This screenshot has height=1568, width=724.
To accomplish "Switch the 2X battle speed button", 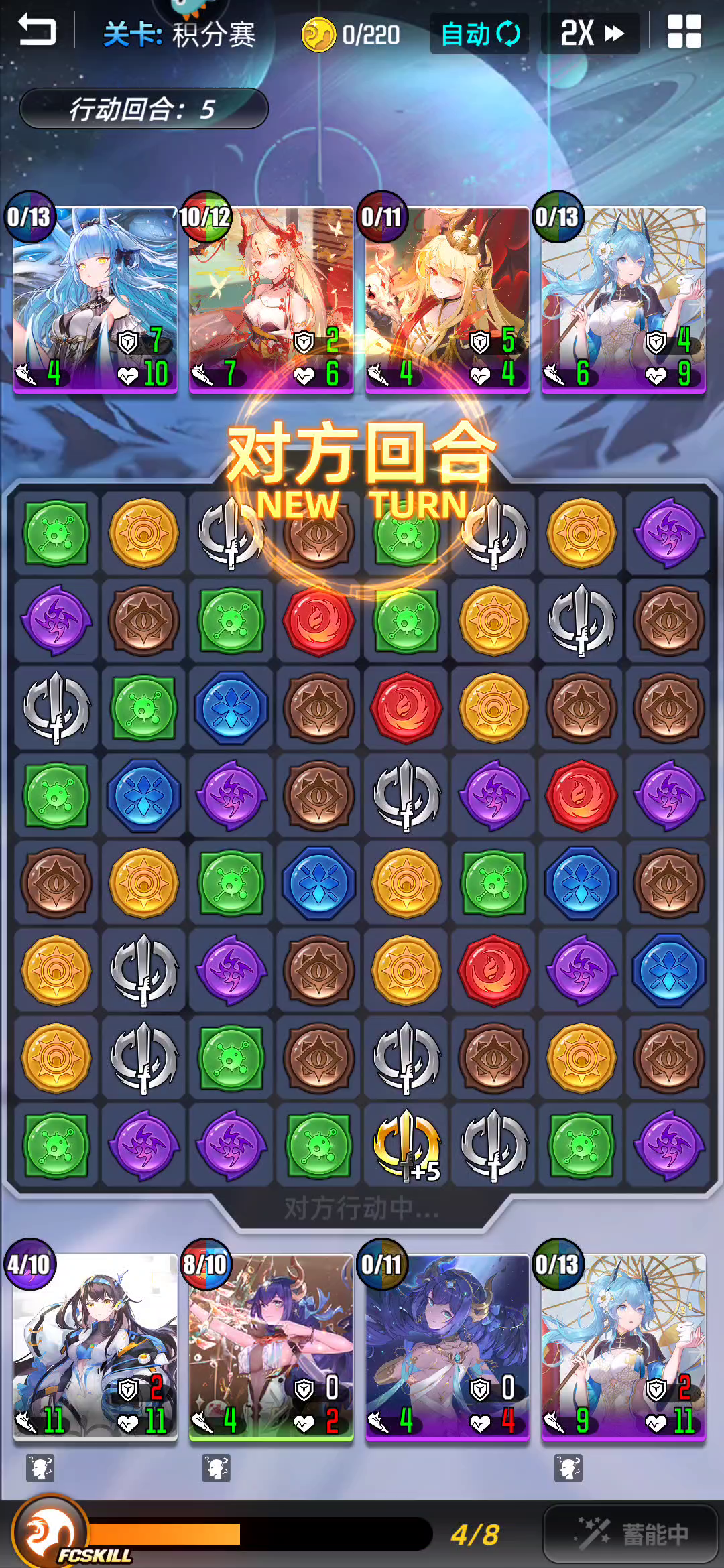I will click(x=591, y=34).
